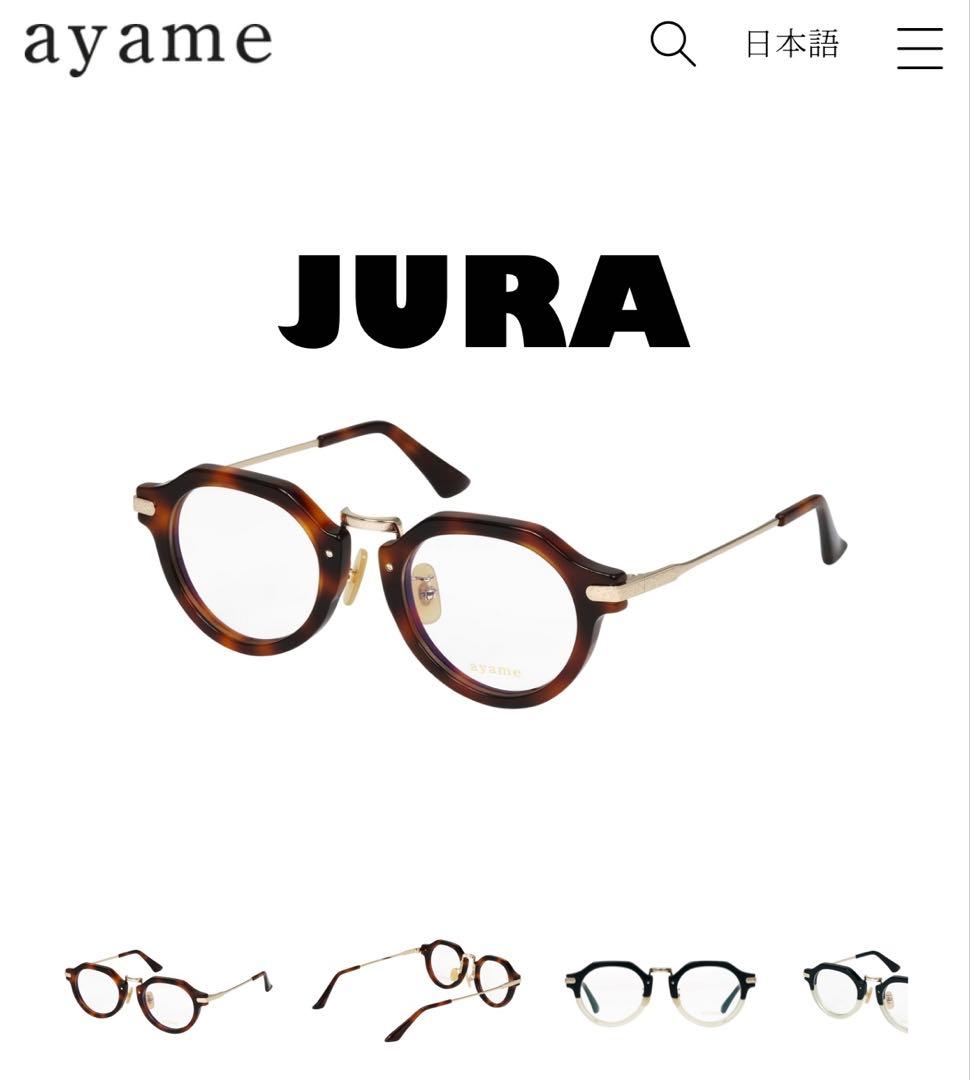Select the tortoise front-view thumbnail
The width and height of the screenshot is (970, 1080).
click(x=168, y=988)
